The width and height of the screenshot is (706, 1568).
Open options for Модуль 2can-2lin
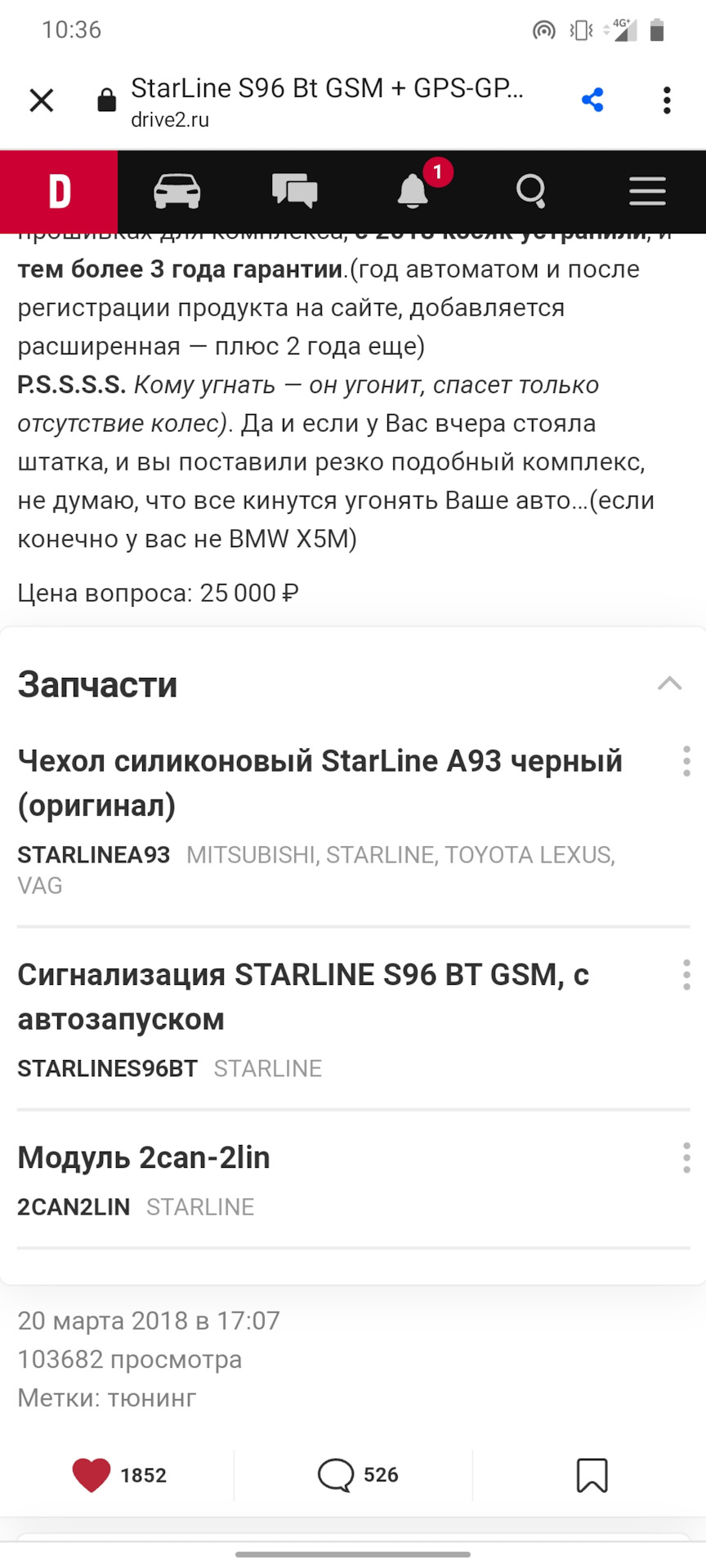pos(686,1158)
